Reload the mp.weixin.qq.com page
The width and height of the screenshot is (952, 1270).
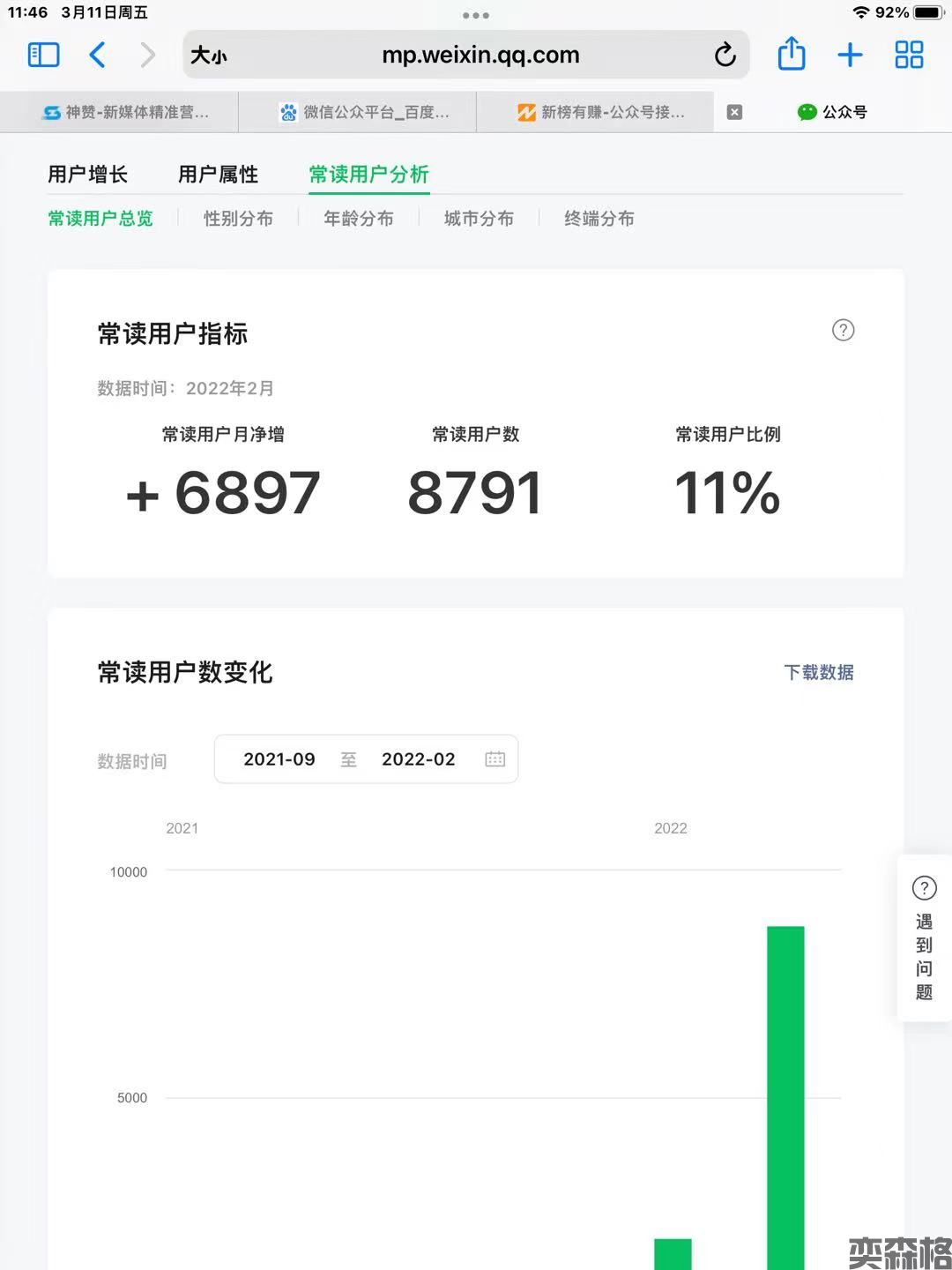(725, 55)
